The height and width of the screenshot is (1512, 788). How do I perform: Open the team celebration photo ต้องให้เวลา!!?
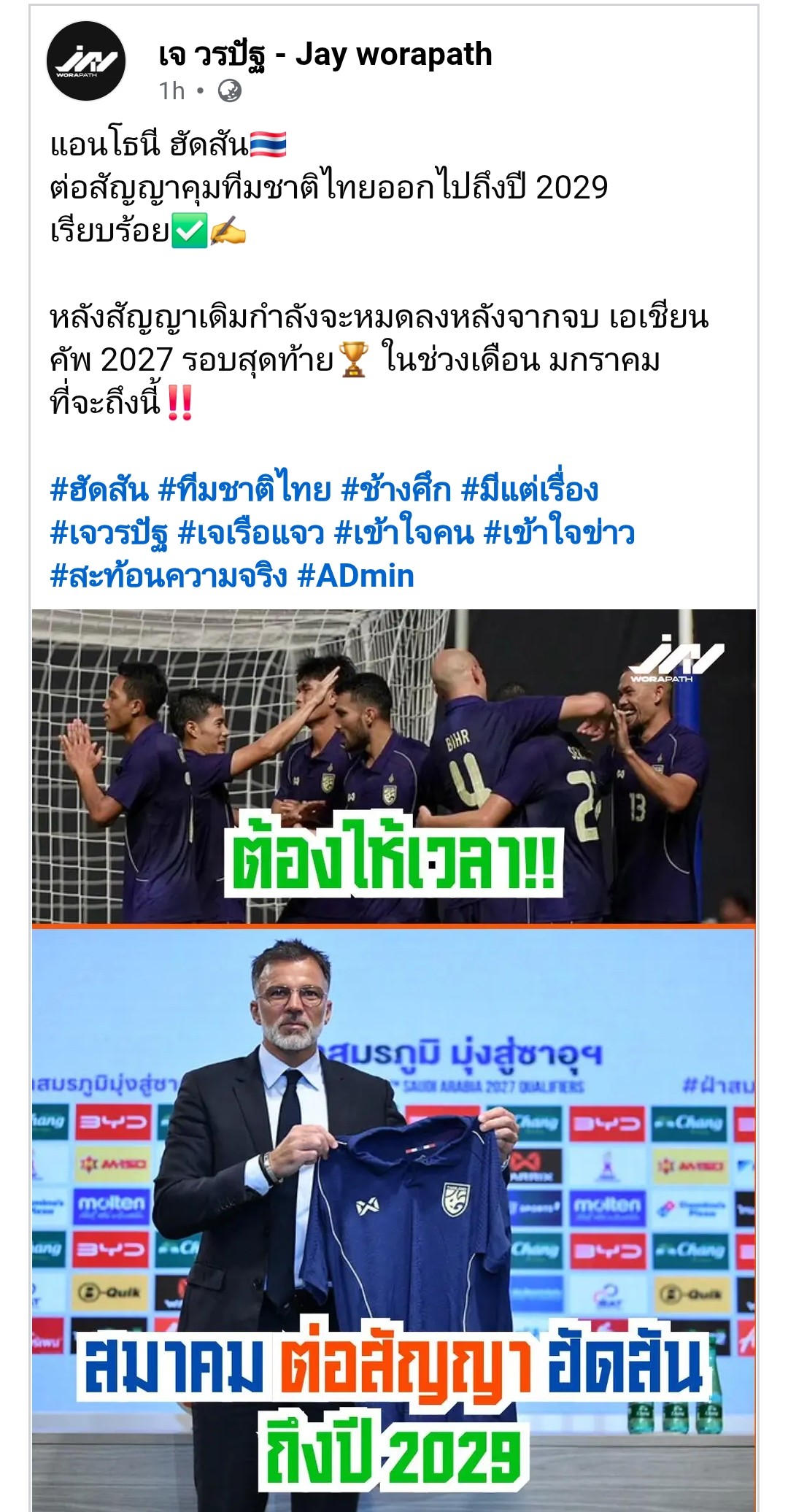(x=394, y=766)
